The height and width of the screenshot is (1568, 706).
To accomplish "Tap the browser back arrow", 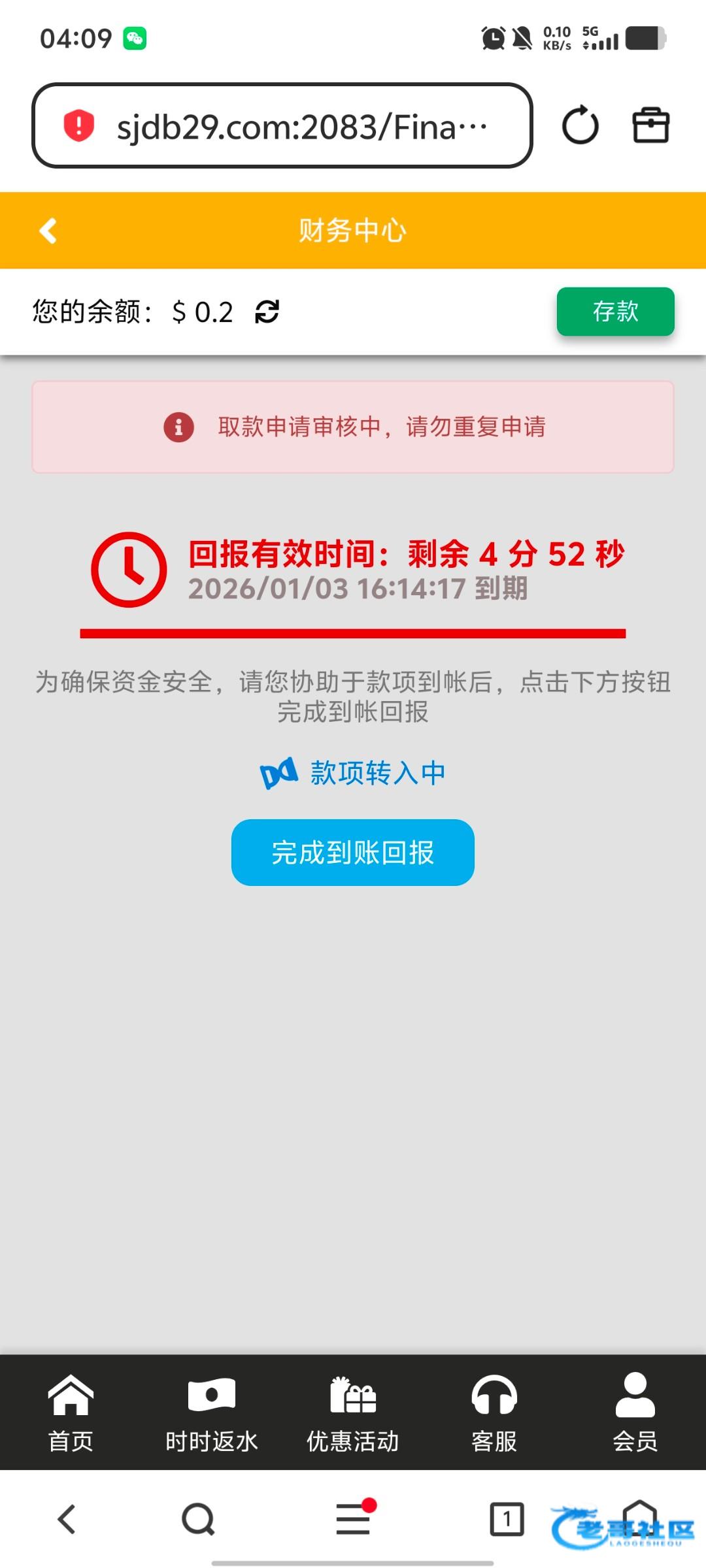I will pos(67,1519).
